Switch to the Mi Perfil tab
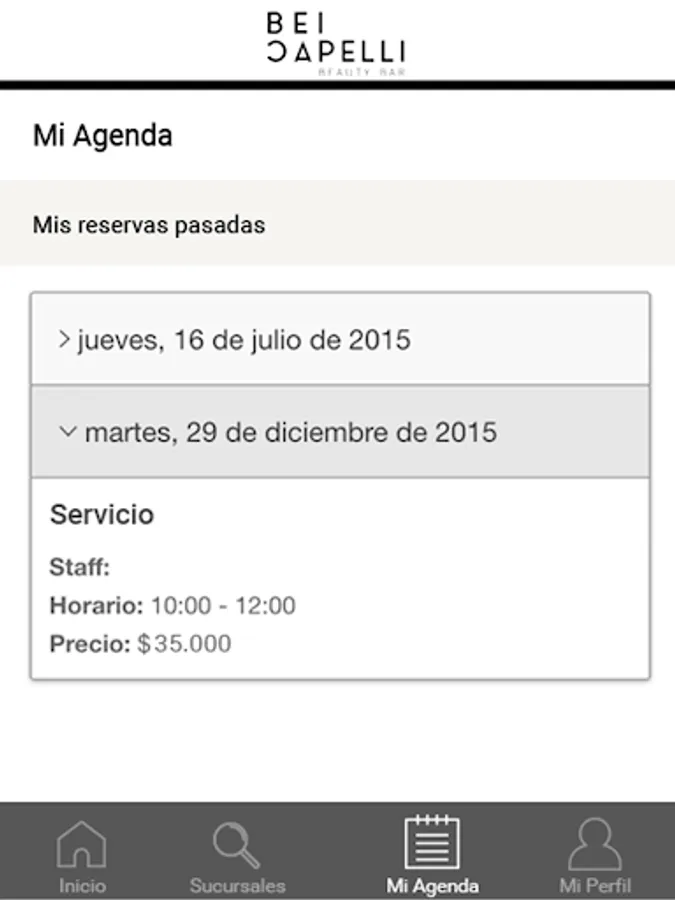The image size is (675, 900). coord(595,855)
